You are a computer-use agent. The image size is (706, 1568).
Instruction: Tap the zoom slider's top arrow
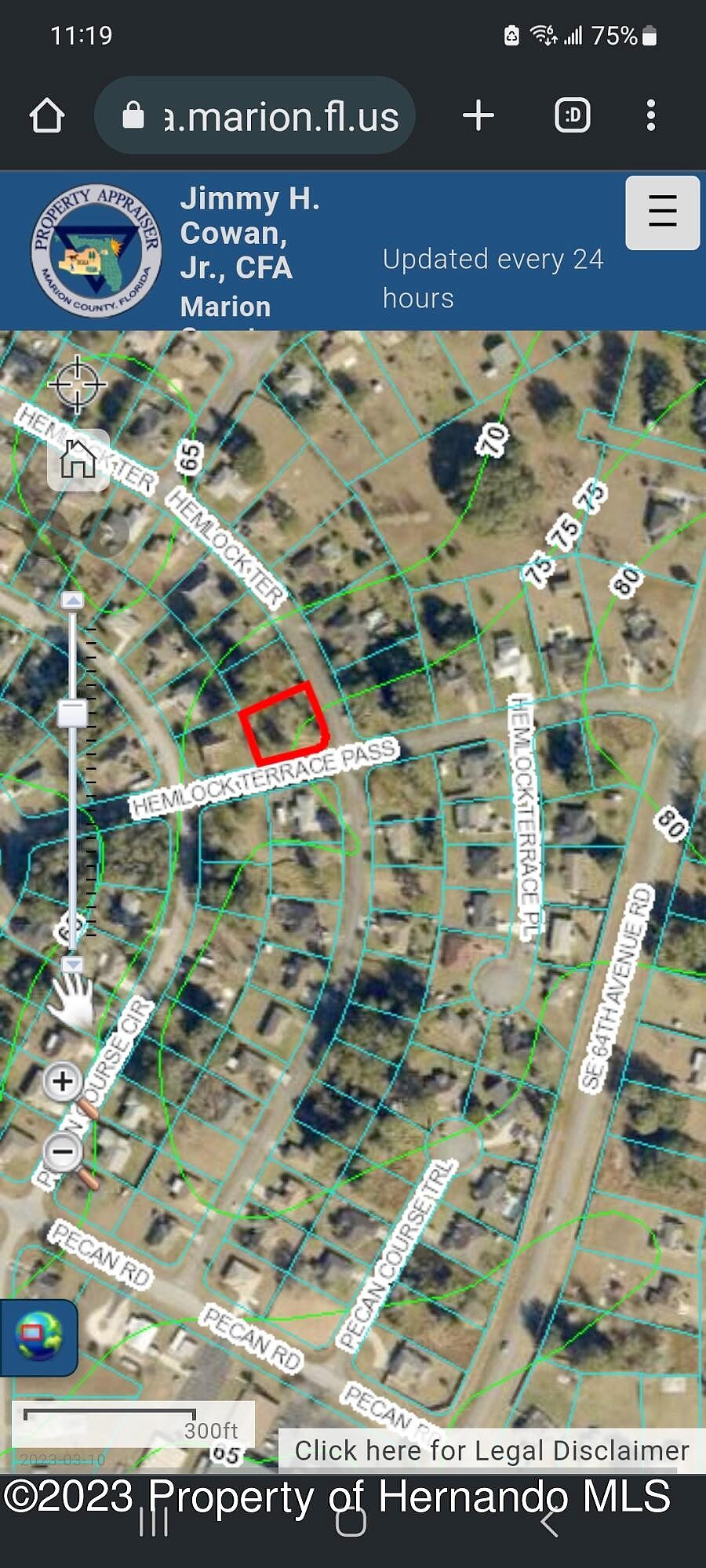72,601
